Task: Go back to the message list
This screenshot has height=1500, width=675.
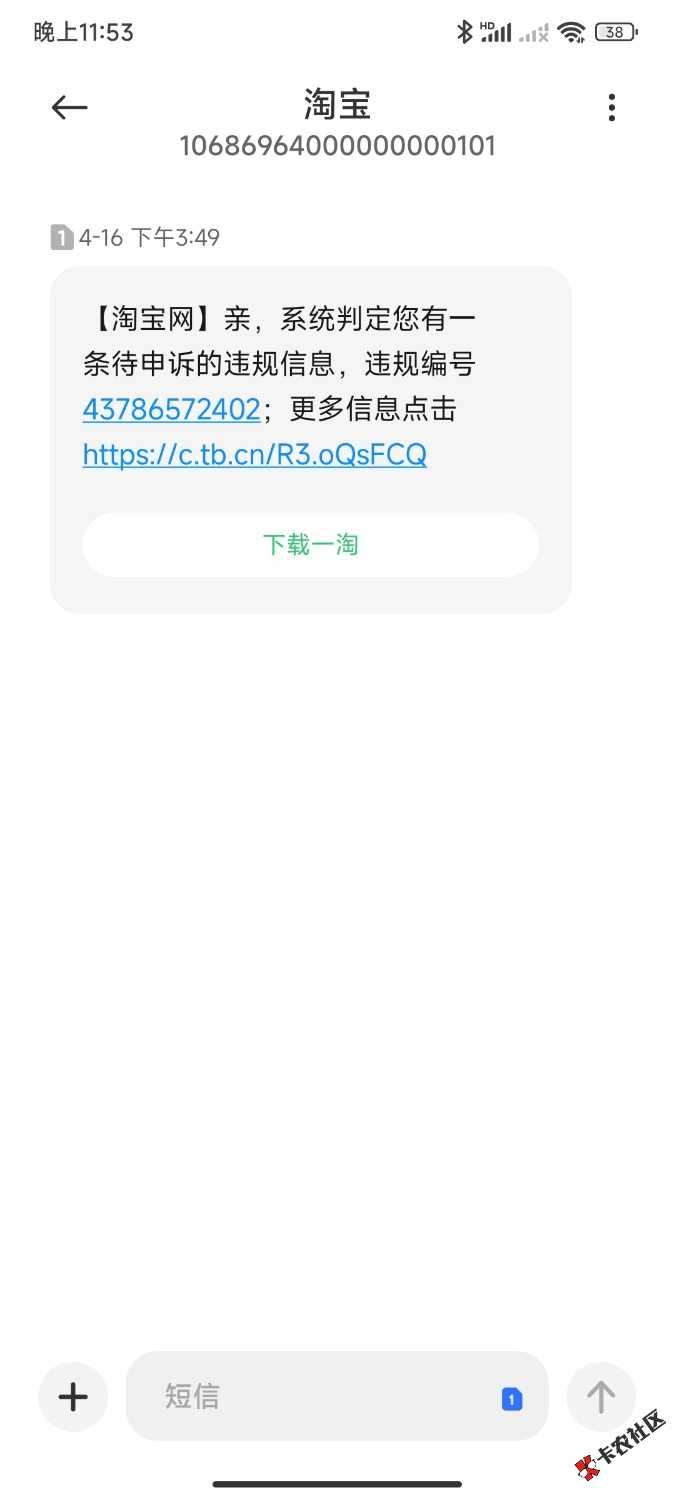Action: point(69,108)
